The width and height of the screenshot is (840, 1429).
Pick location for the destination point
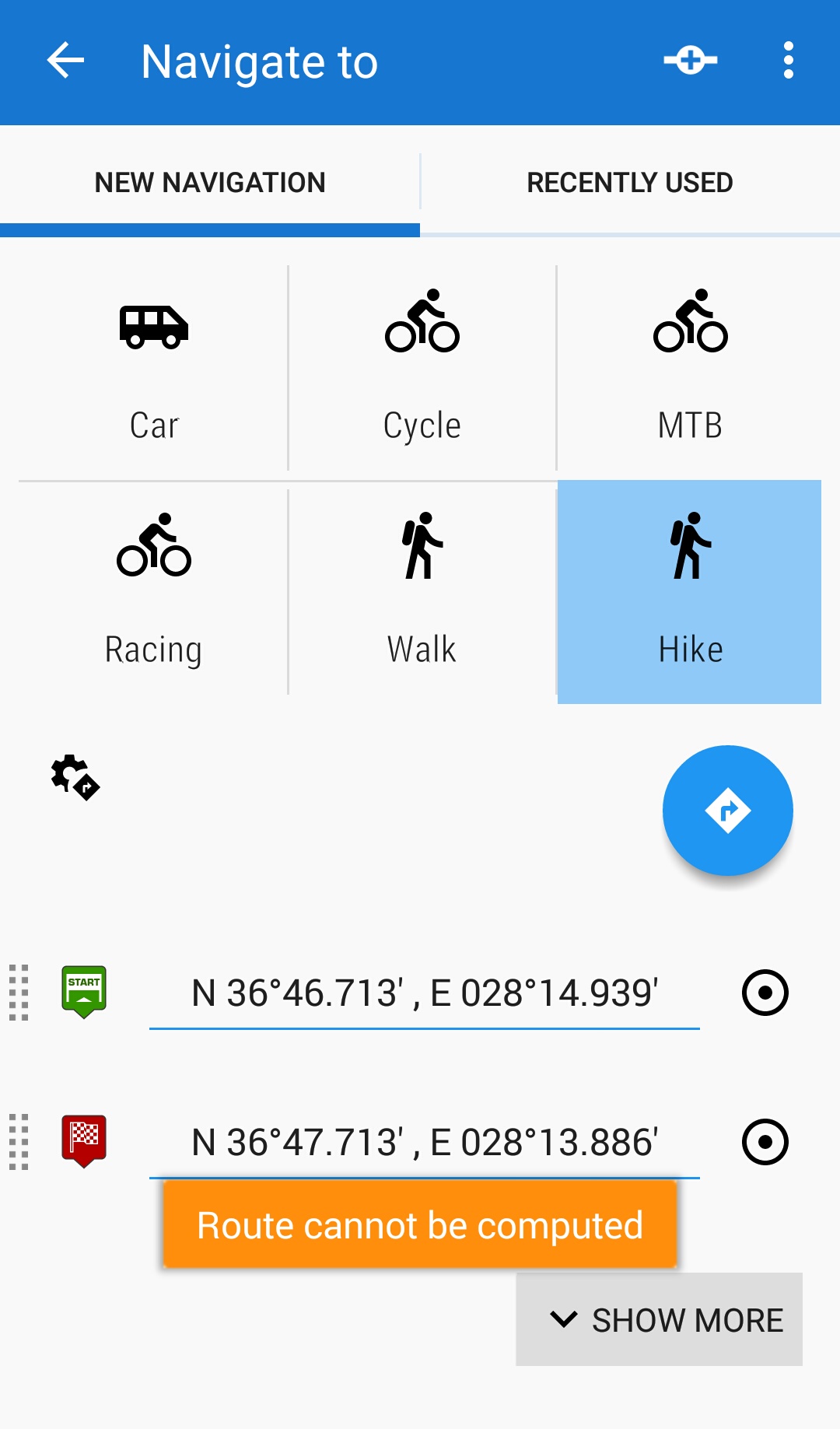click(x=765, y=1142)
